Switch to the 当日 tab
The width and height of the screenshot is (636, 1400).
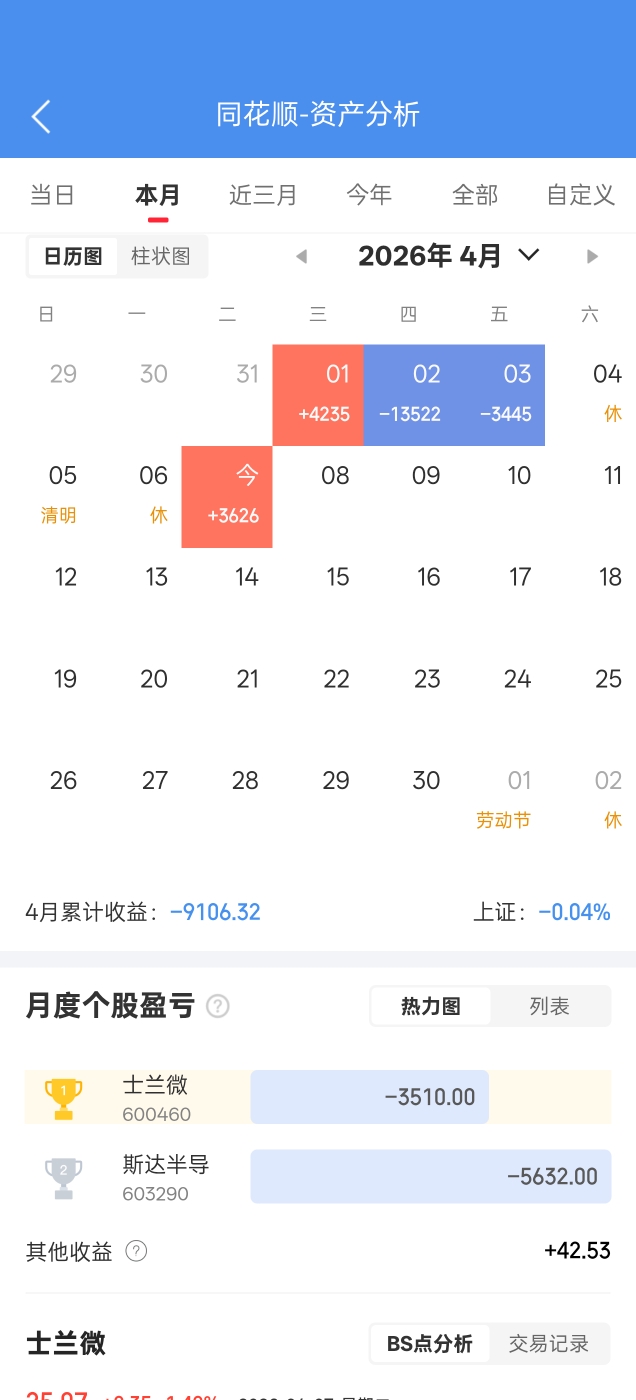pos(52,195)
